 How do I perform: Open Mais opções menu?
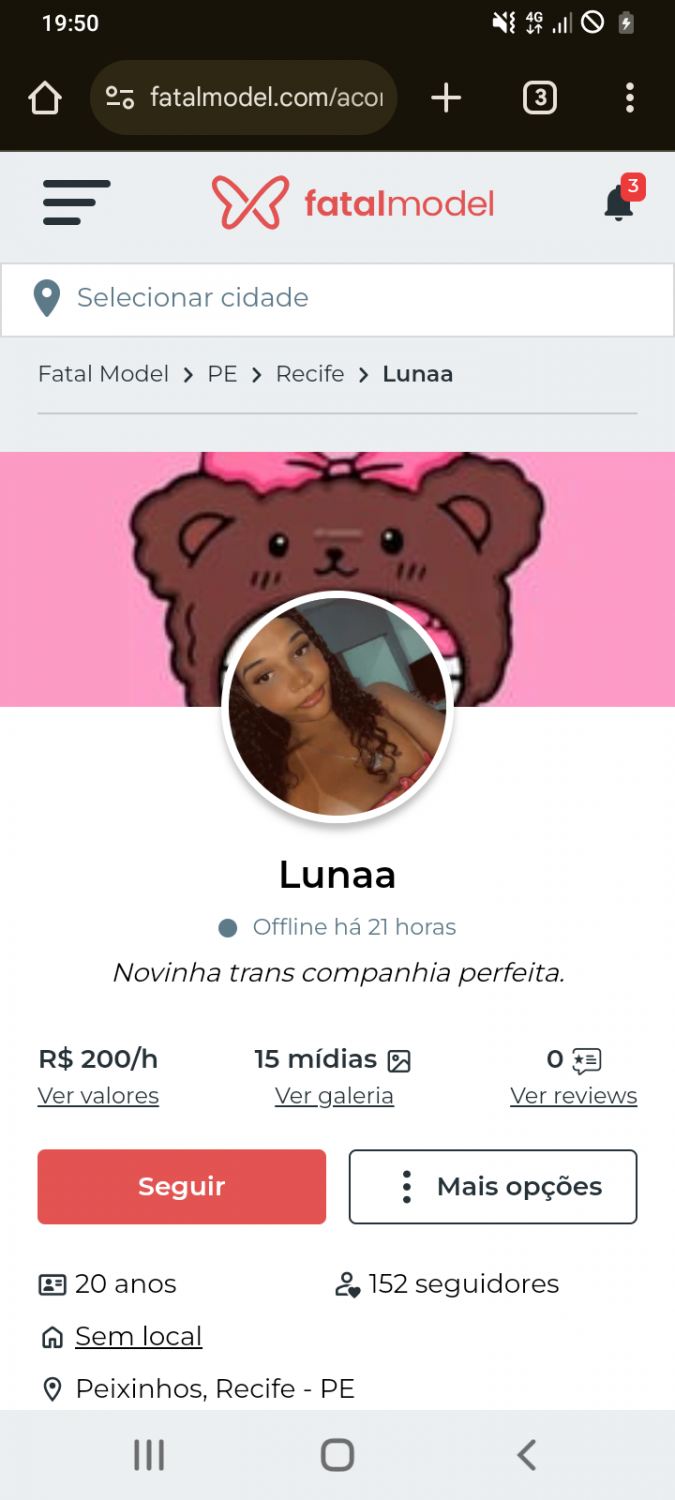tap(493, 1187)
